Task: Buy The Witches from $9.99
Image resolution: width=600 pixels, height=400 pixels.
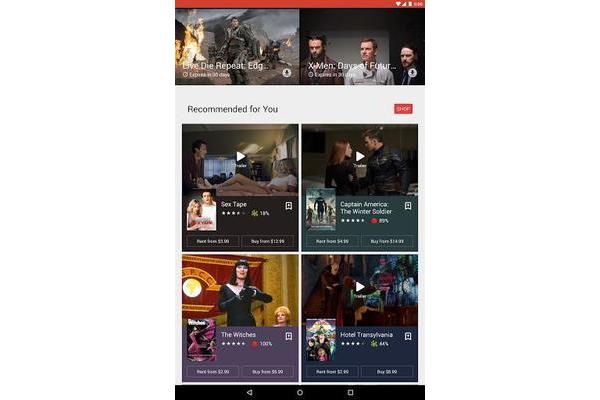Action: [x=268, y=371]
